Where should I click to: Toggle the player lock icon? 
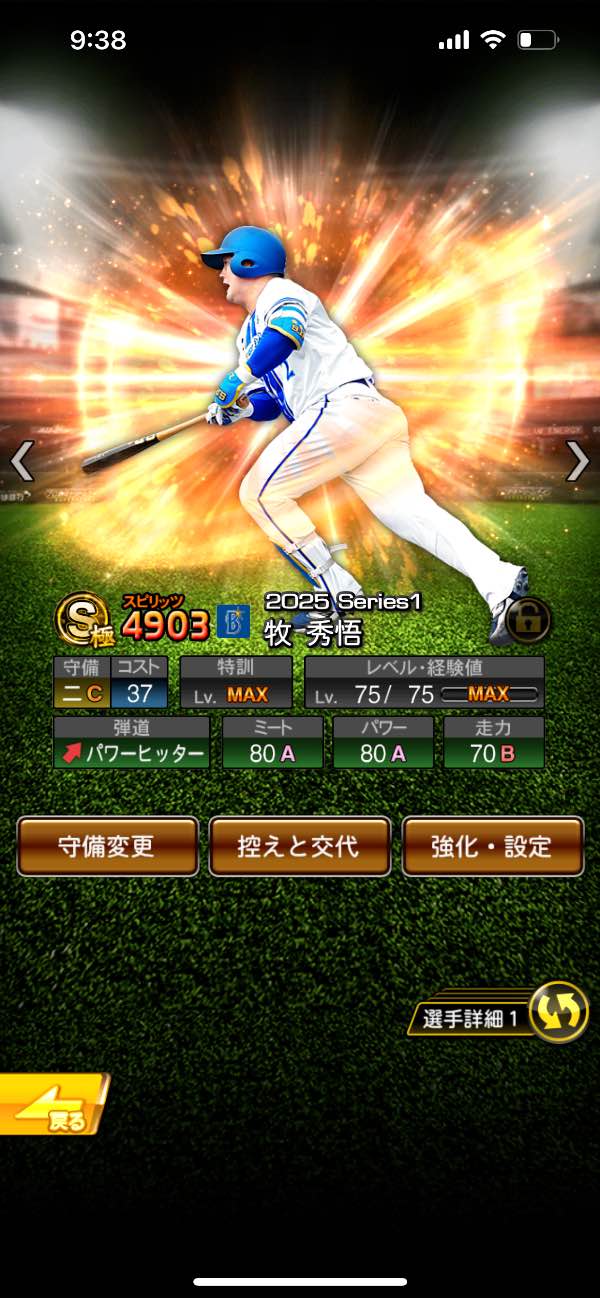(x=529, y=621)
